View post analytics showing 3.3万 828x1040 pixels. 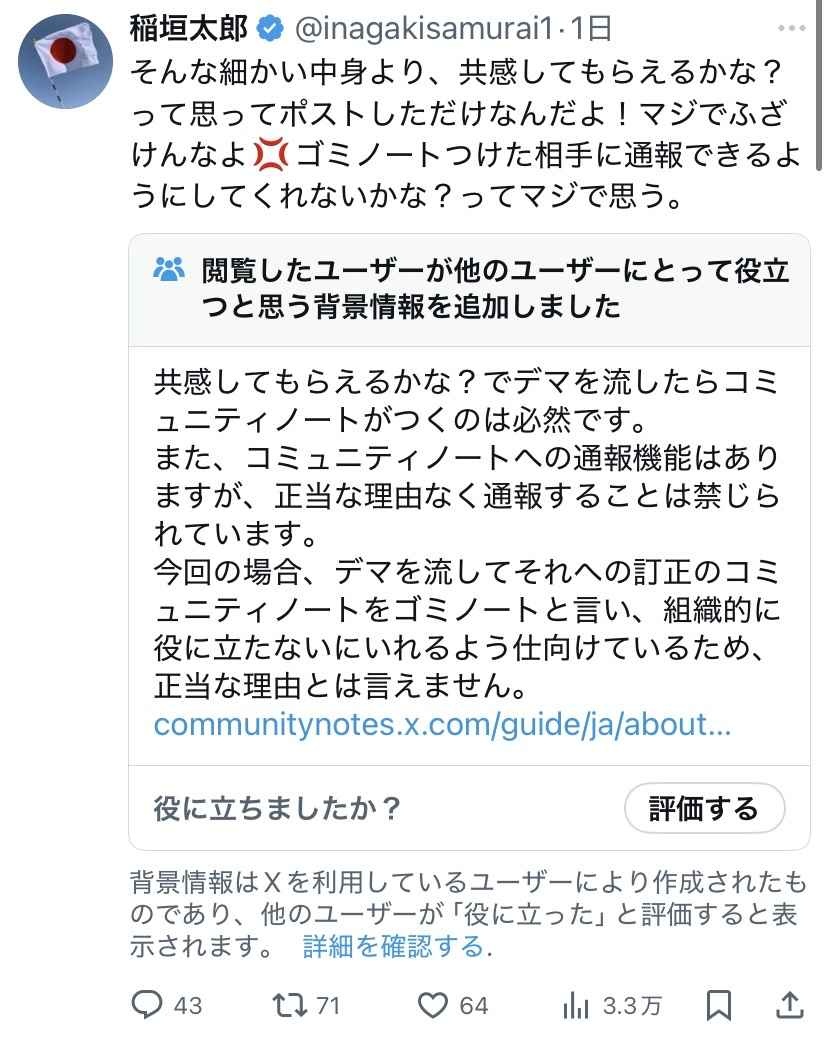576,1004
